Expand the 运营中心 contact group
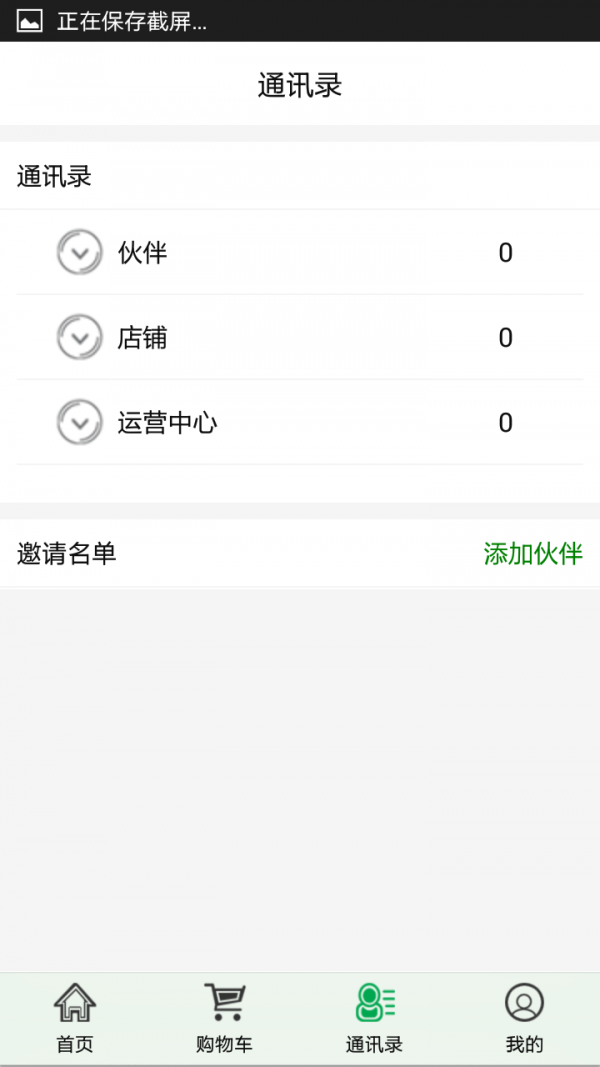This screenshot has width=600, height=1067. pyautogui.click(x=80, y=422)
